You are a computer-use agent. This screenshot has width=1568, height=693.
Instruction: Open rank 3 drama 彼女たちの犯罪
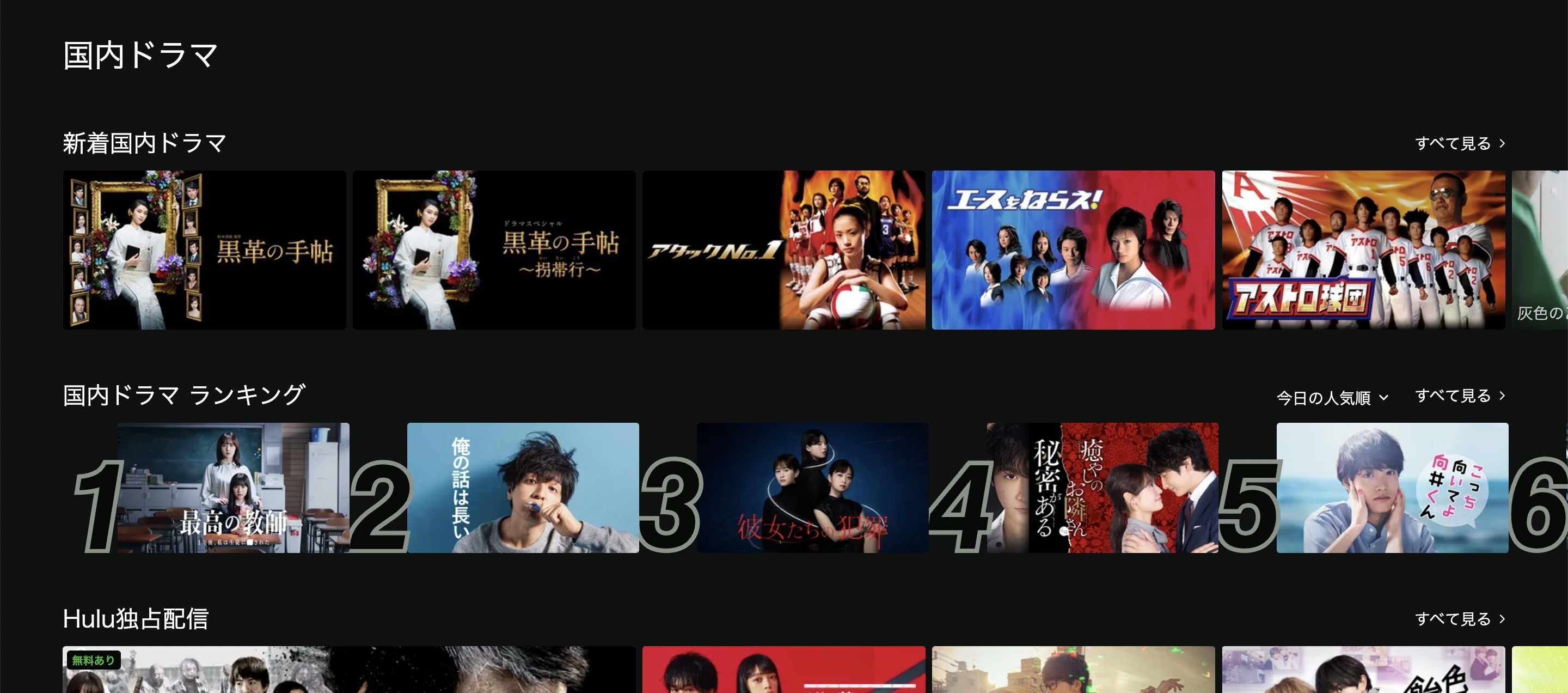(x=812, y=487)
